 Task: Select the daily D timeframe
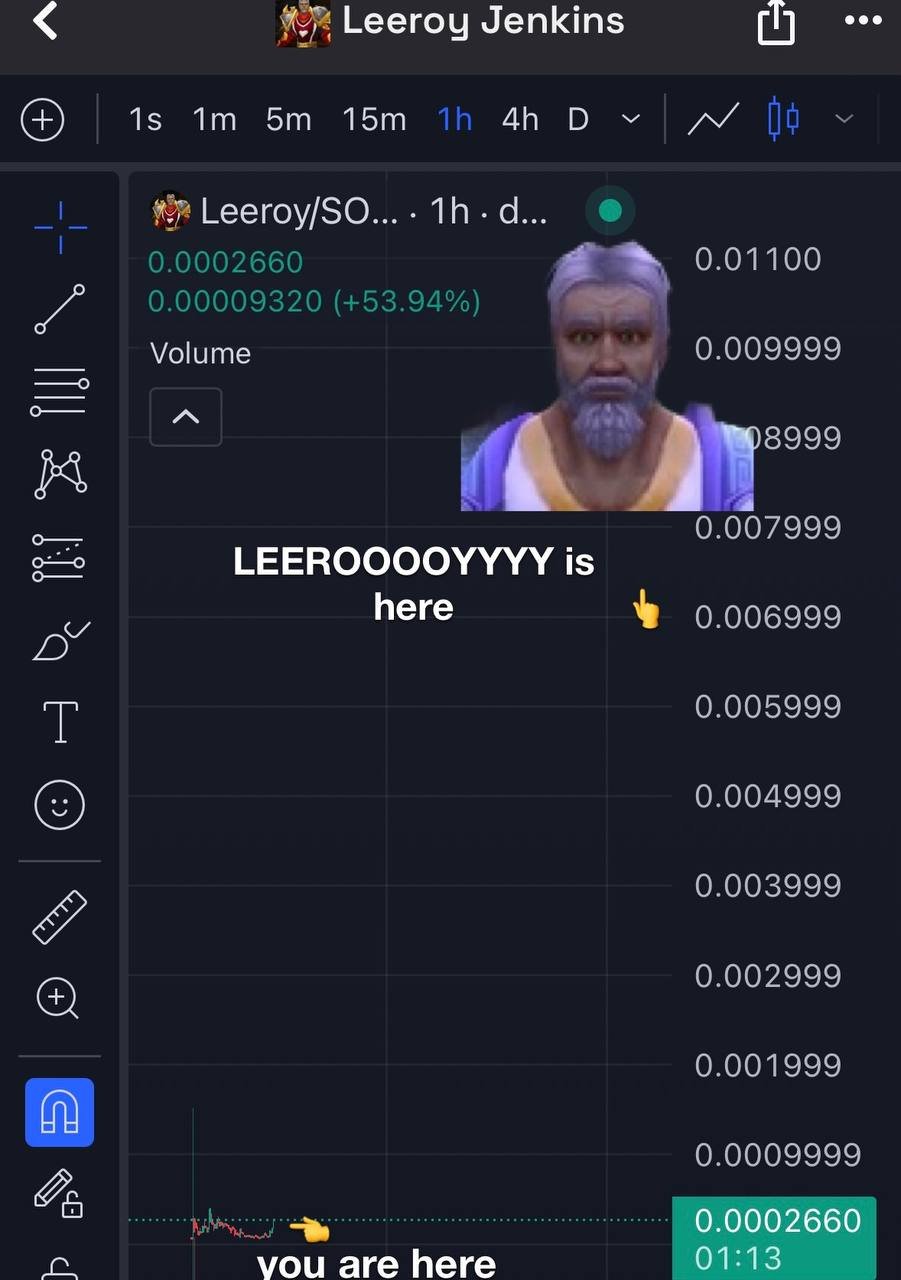(578, 120)
